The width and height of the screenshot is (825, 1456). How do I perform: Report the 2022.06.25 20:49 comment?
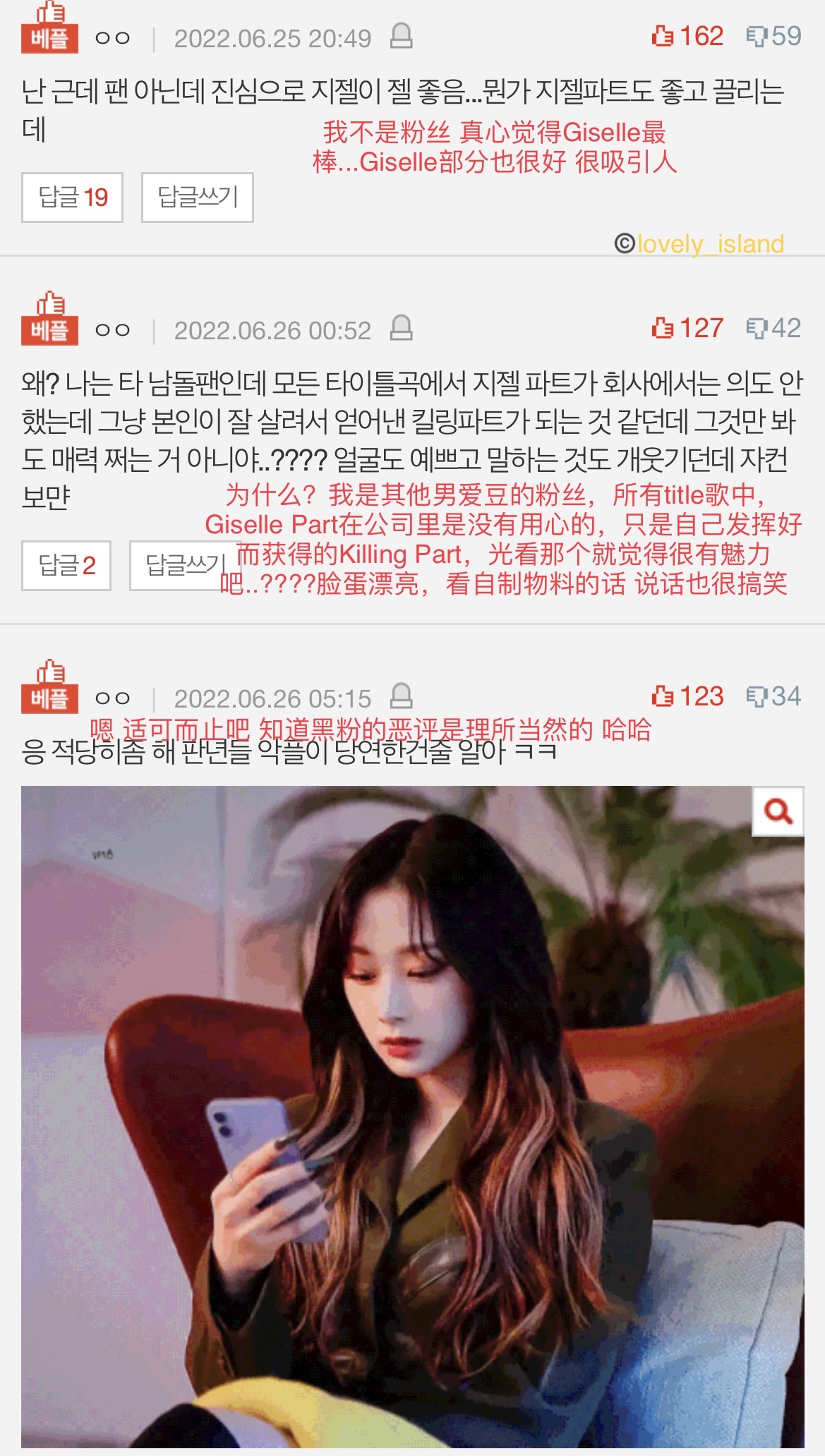pyautogui.click(x=401, y=36)
